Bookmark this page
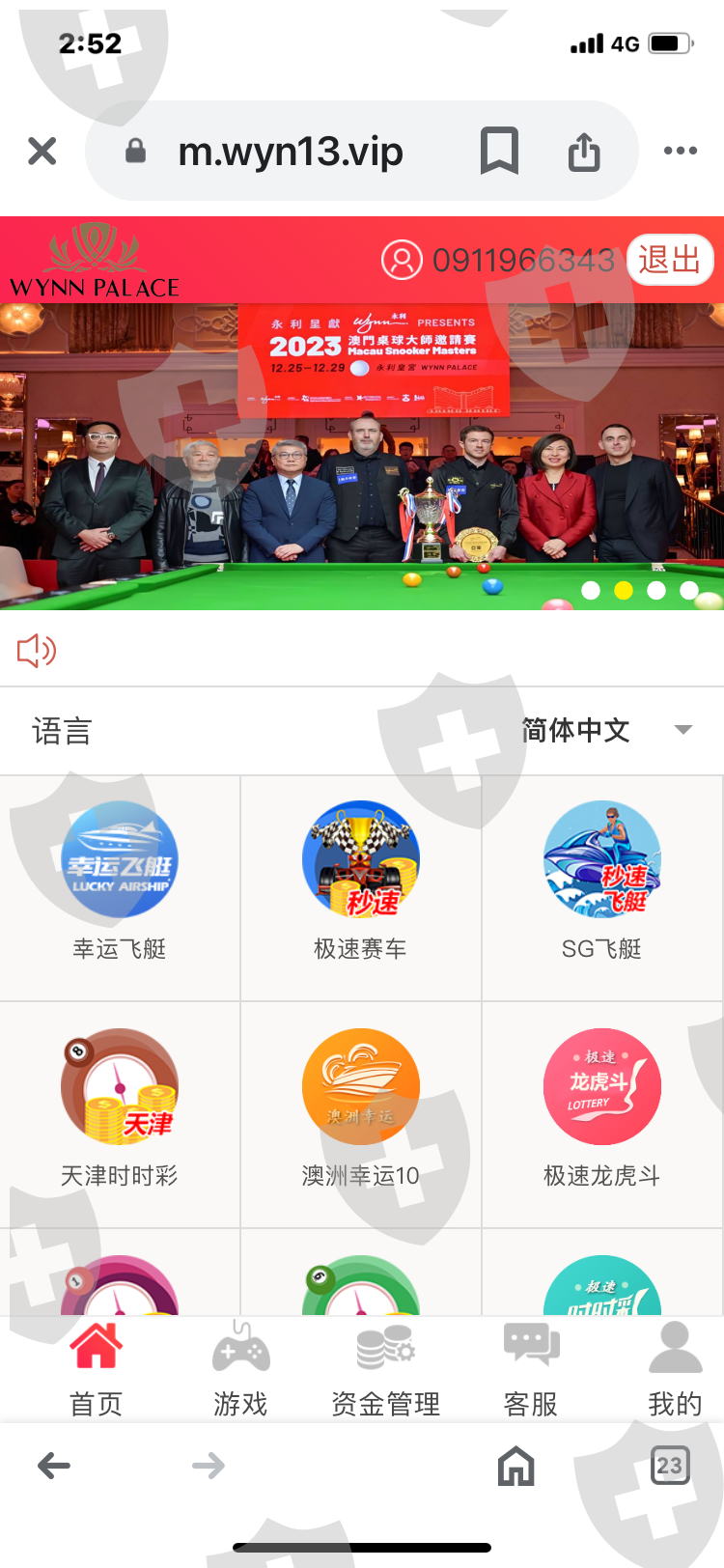 coord(499,151)
